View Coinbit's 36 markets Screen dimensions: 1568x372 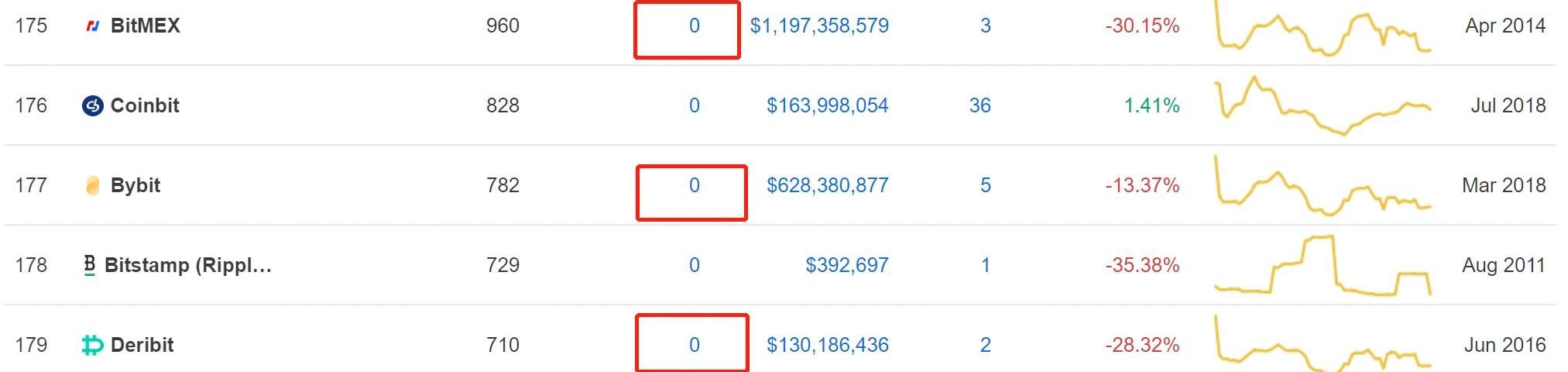(x=980, y=105)
